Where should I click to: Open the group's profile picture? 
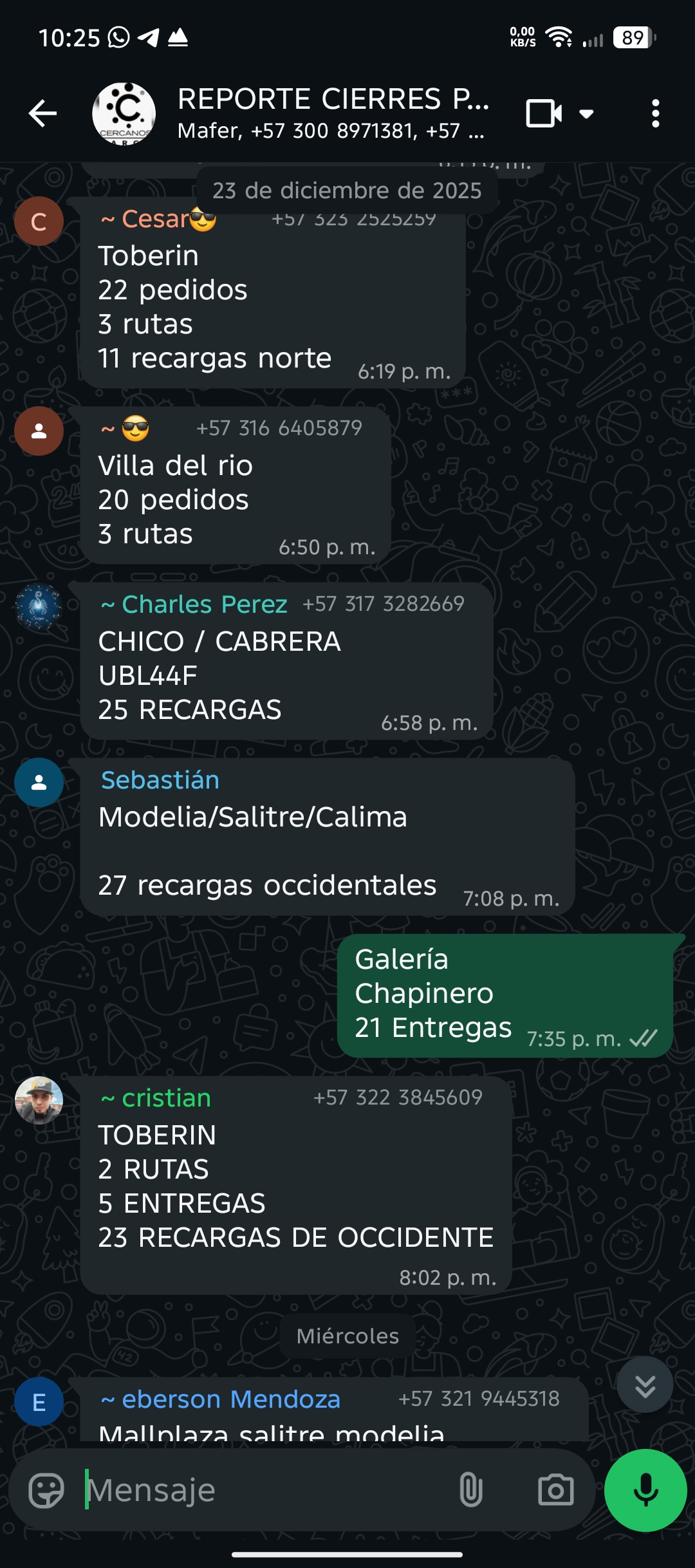124,114
